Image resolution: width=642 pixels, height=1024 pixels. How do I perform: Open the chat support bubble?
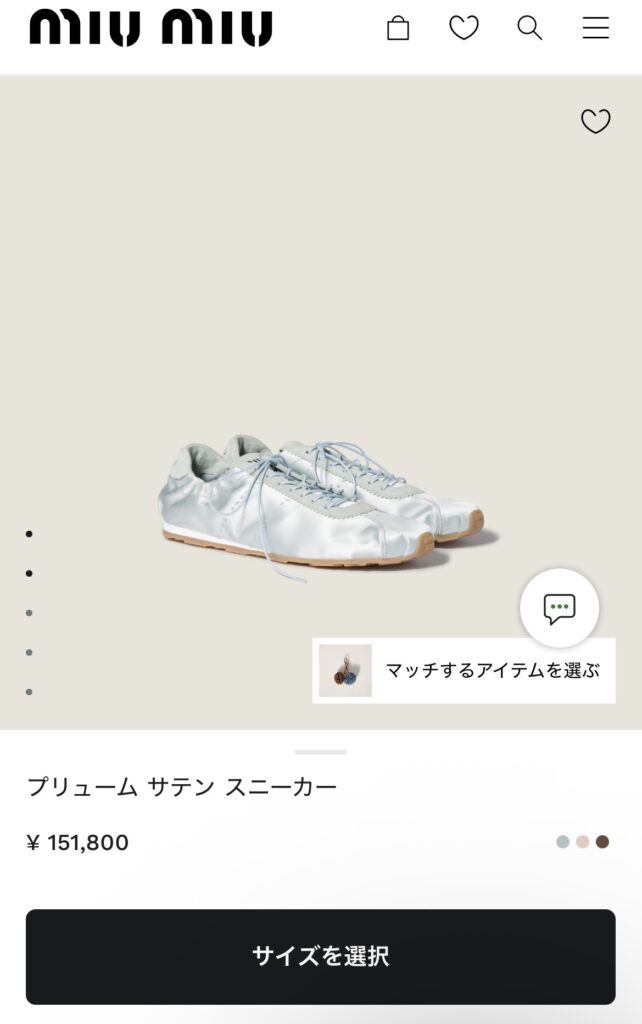click(559, 608)
